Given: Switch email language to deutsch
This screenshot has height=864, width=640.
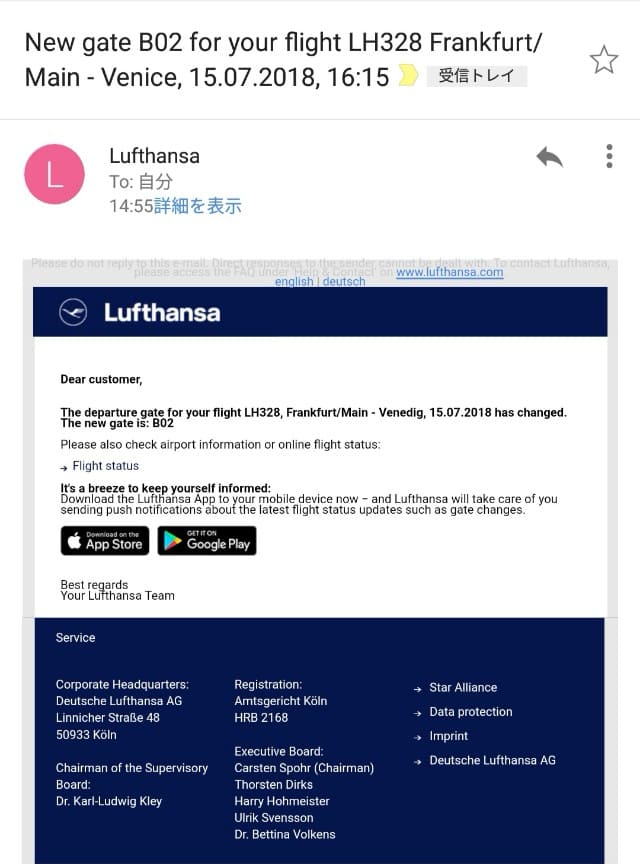Looking at the screenshot, I should (x=344, y=282).
